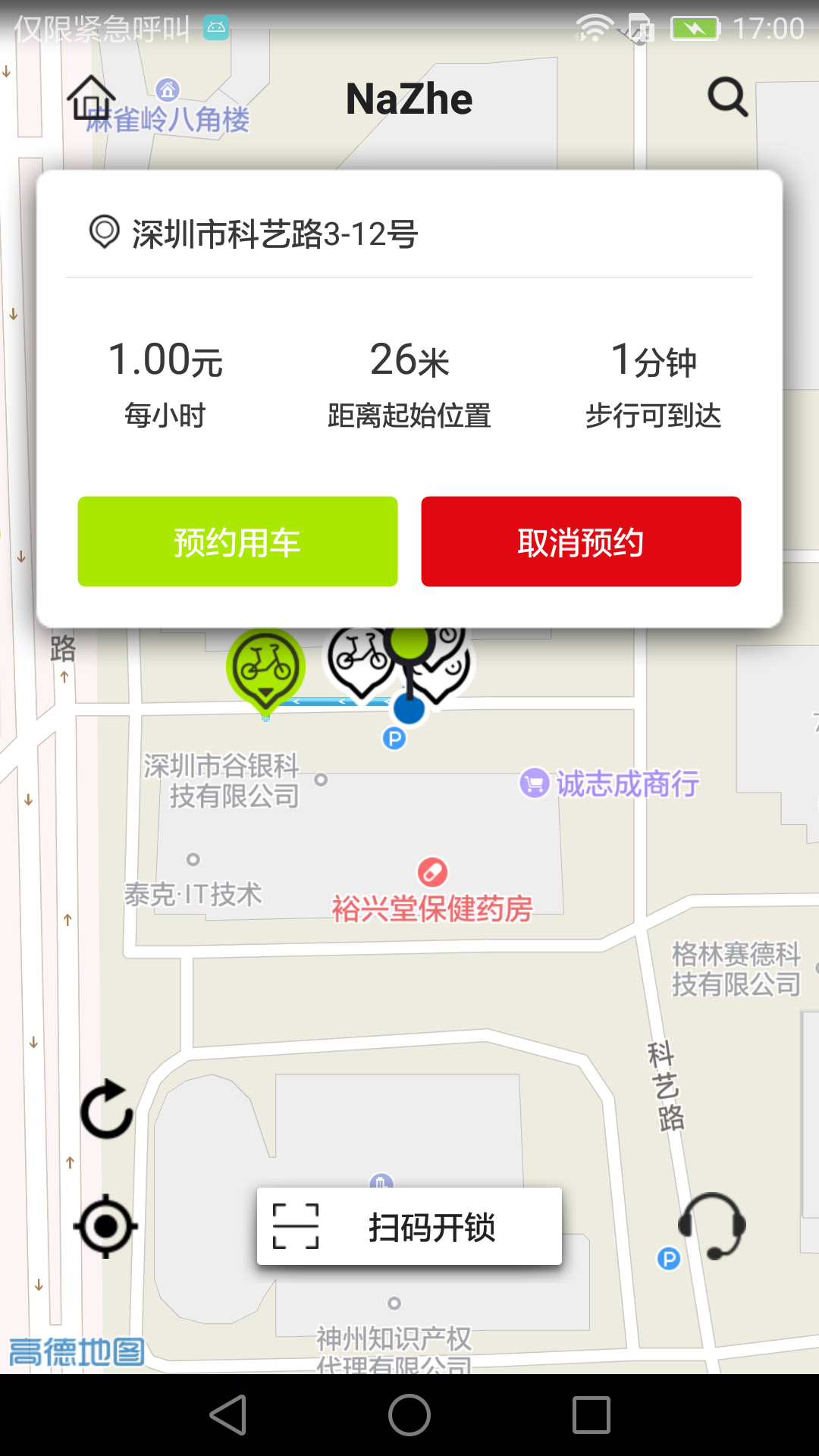Open recent apps from the navigation bar
This screenshot has width=819, height=1456.
pyautogui.click(x=591, y=1415)
